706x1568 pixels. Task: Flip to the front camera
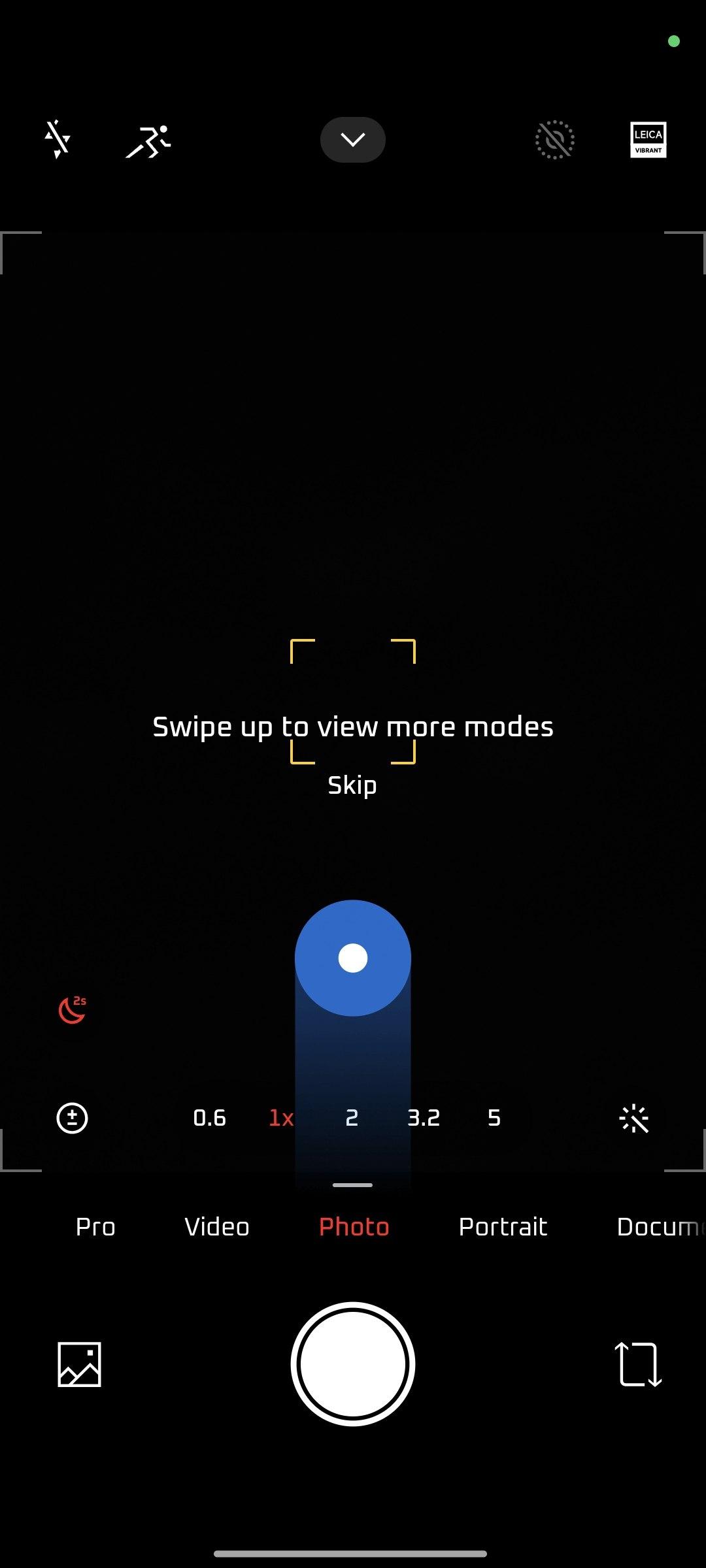pos(638,1364)
